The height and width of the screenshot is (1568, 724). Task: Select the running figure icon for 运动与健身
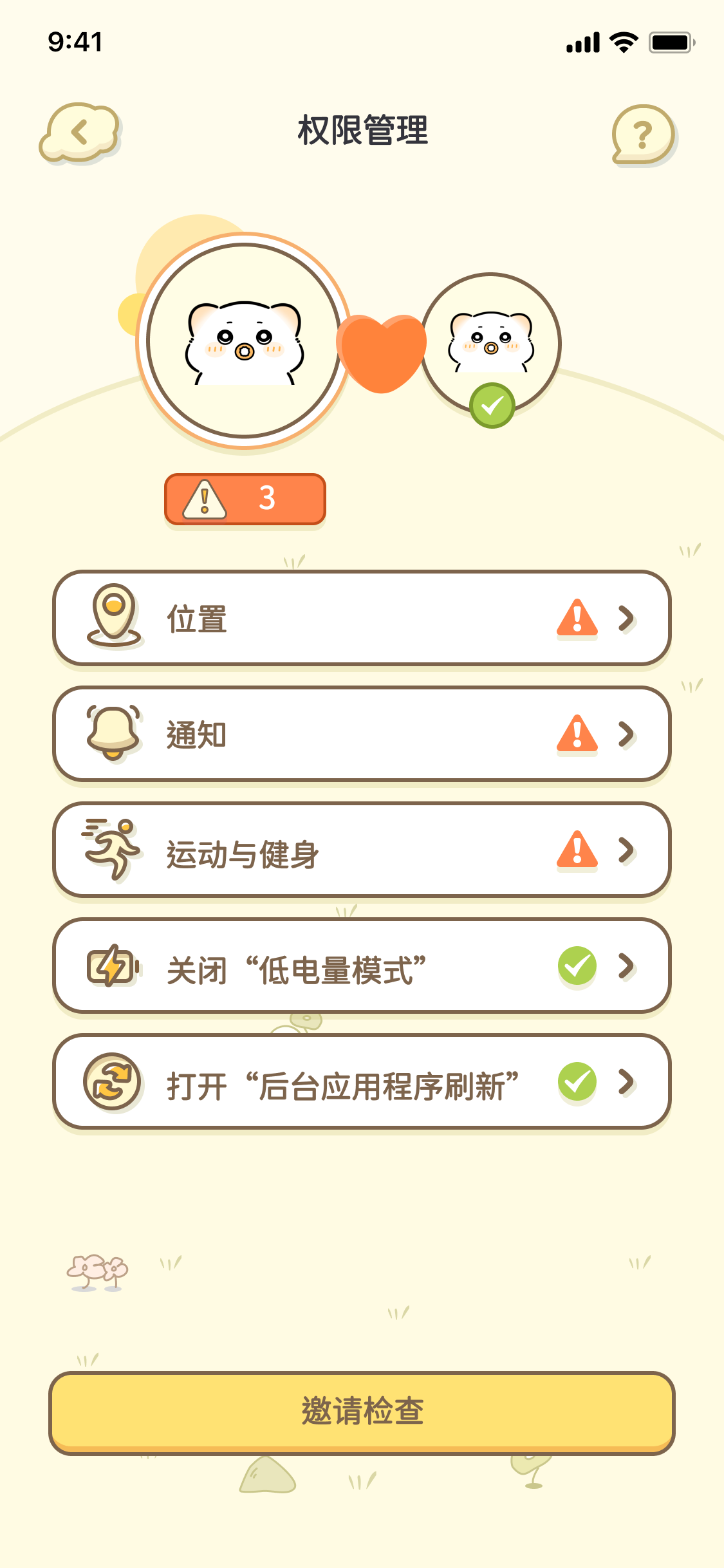[x=111, y=850]
